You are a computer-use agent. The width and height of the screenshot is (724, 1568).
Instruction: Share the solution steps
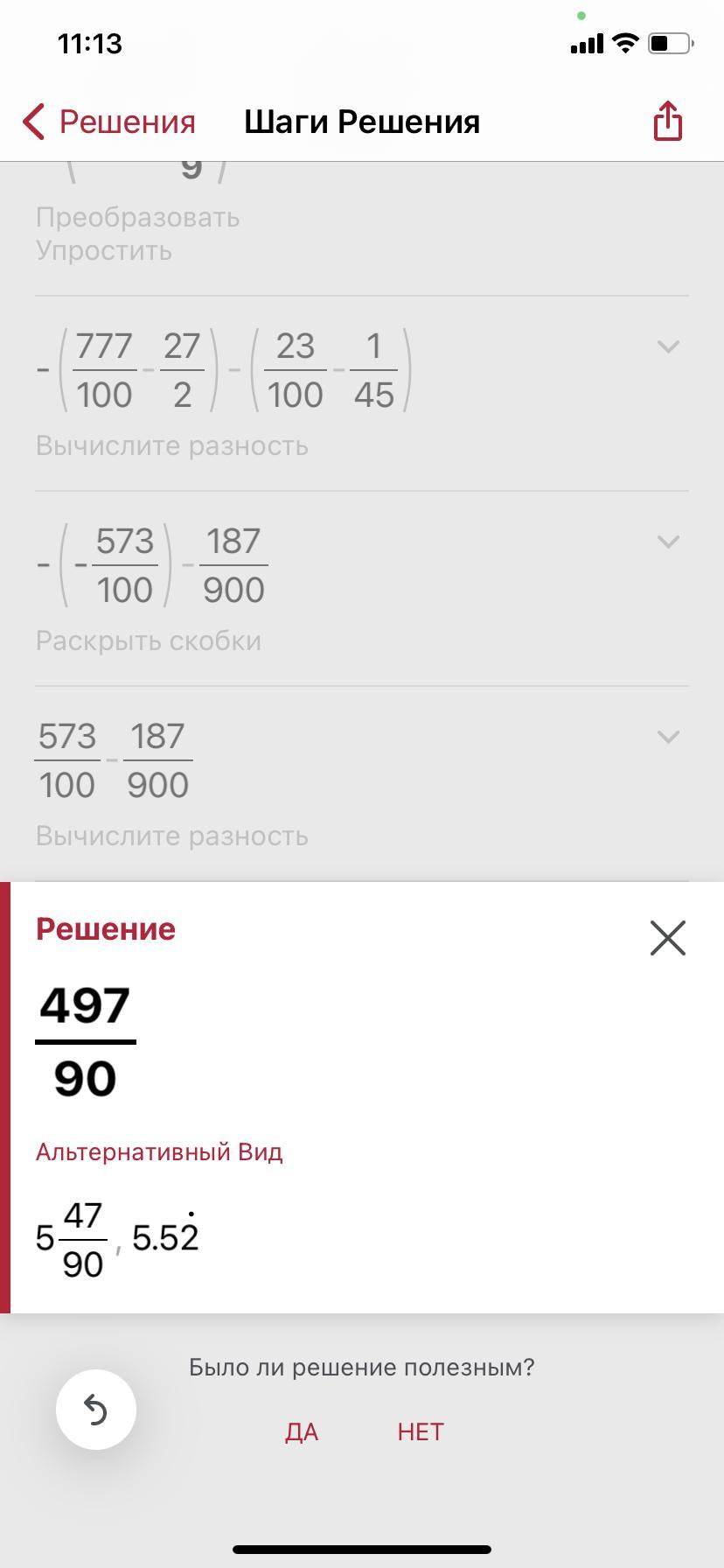coord(667,121)
